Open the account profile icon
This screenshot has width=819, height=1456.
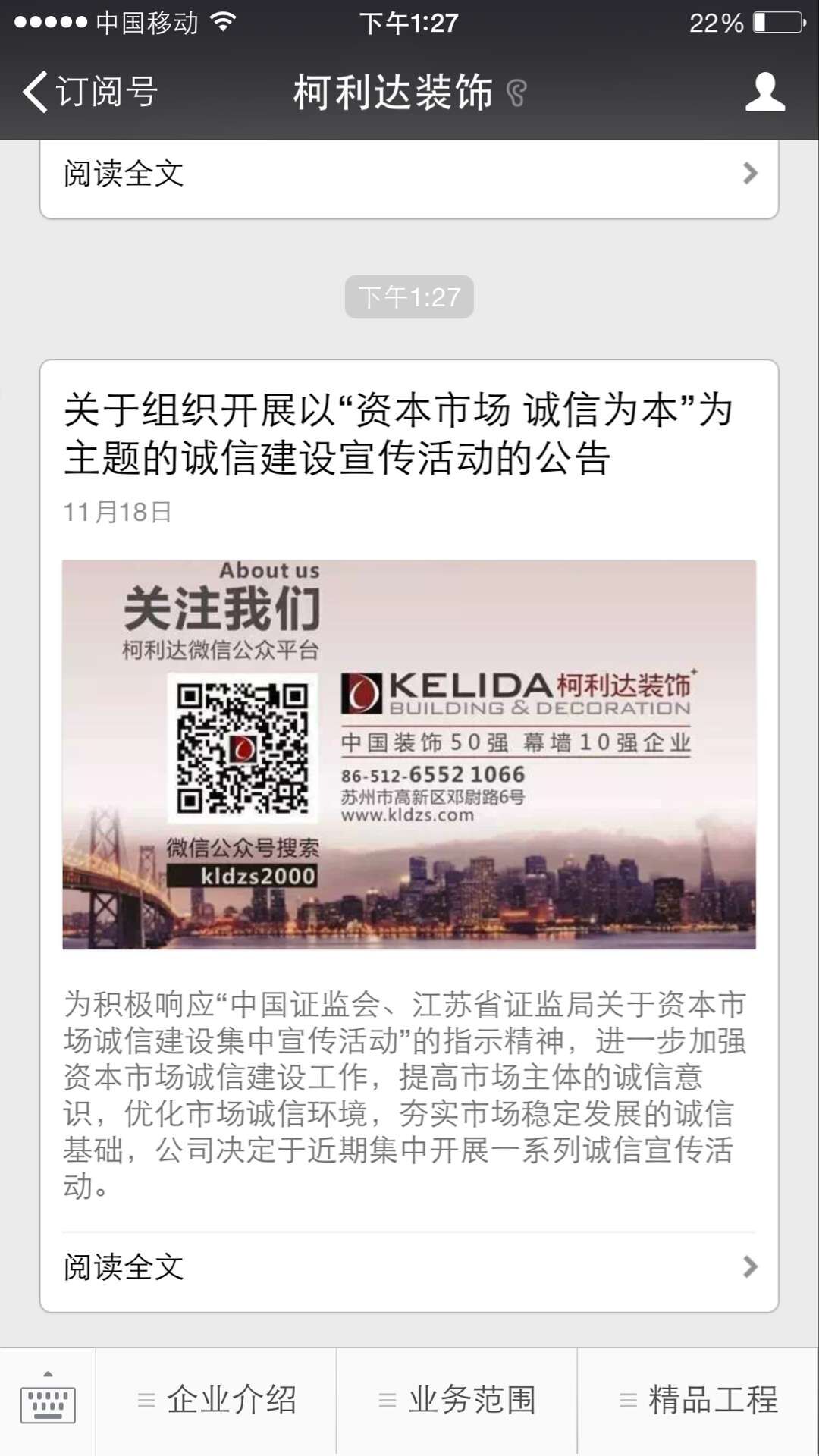coord(764,93)
